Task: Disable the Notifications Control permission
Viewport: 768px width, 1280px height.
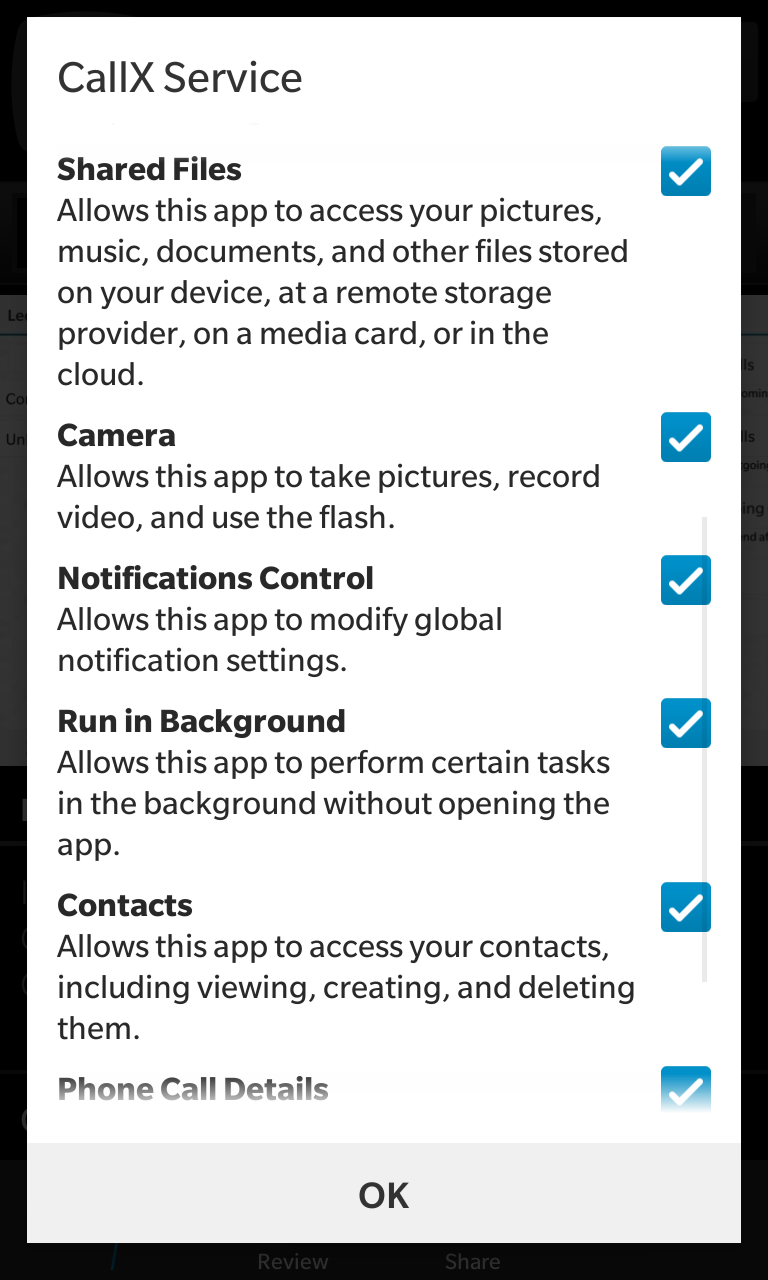Action: 686,580
